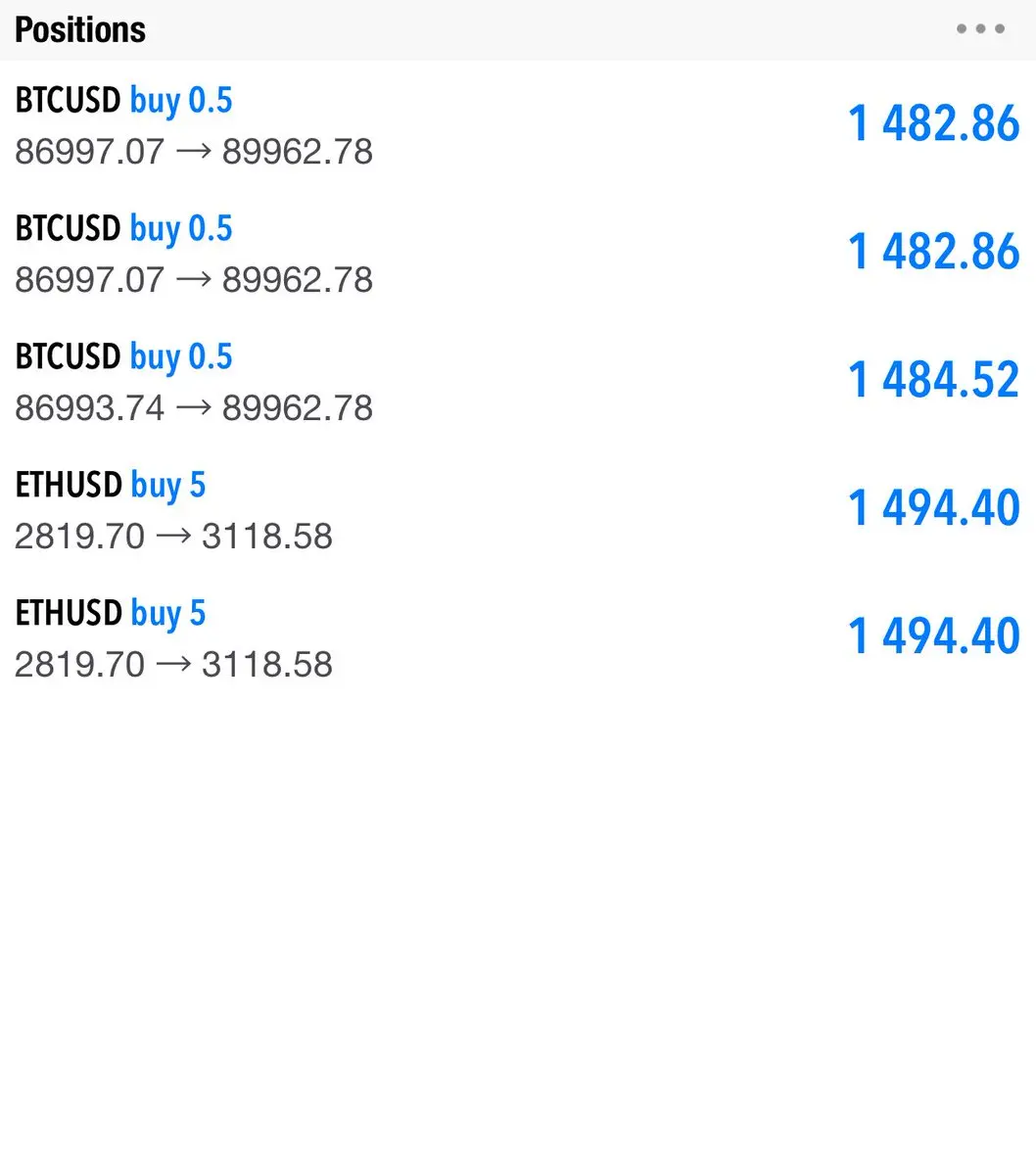Expand BTCUSD position opened at 86993.74
This screenshot has width=1036, height=1175.
tap(517, 381)
